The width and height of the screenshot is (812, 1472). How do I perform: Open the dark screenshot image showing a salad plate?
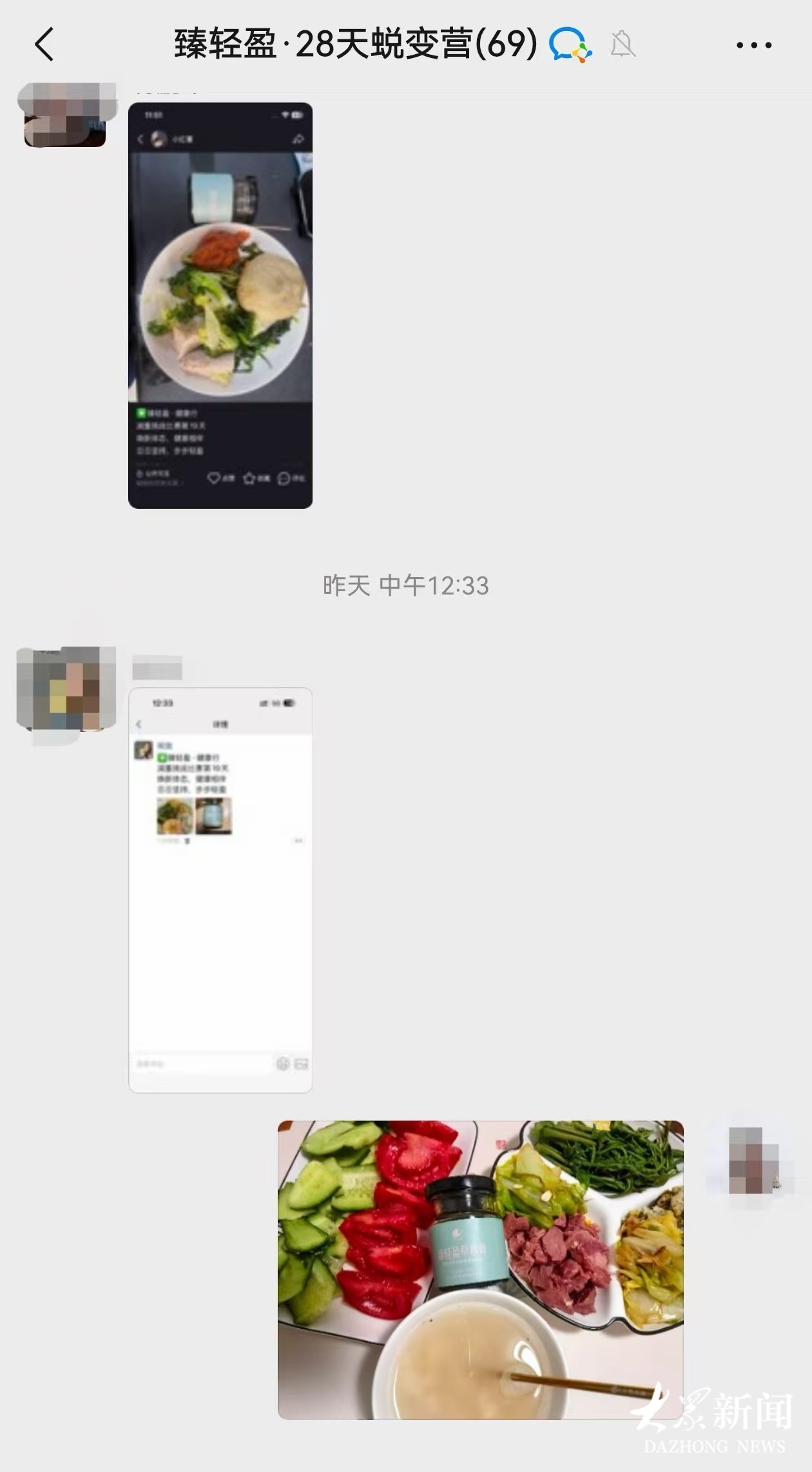[220, 305]
